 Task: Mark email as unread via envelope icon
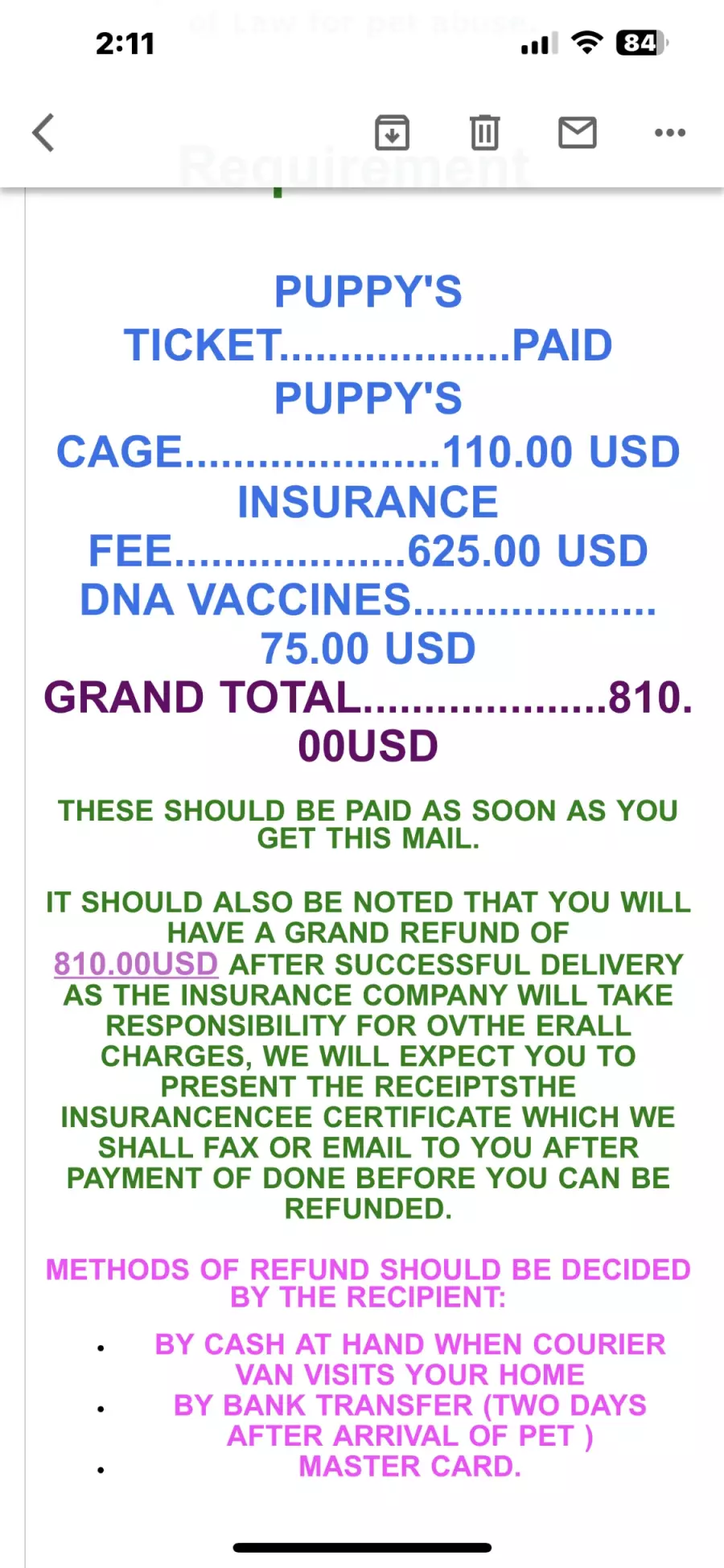[578, 133]
